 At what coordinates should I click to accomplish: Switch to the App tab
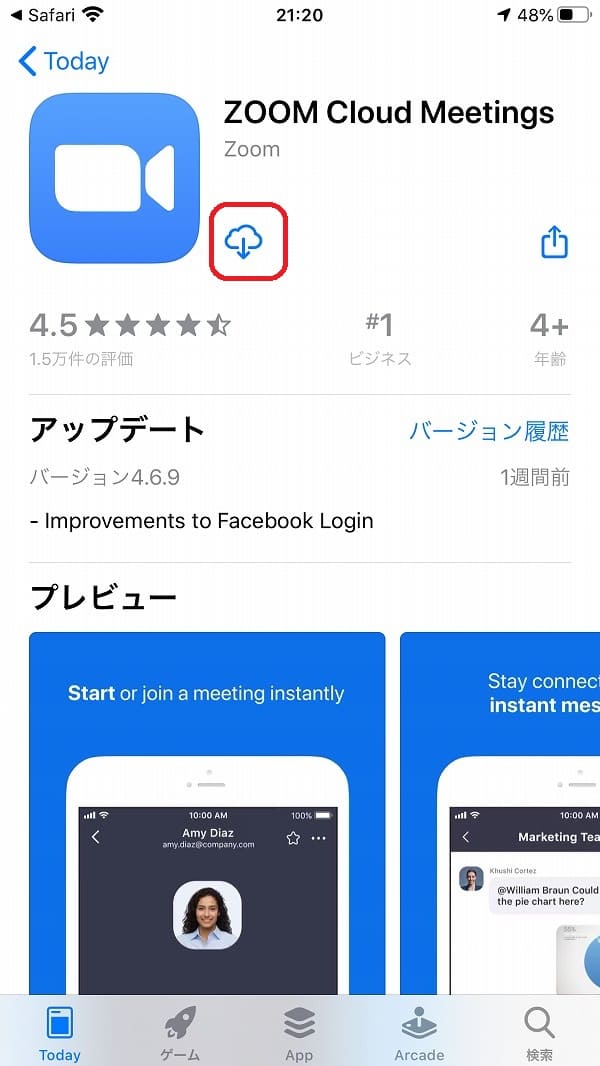[299, 1032]
